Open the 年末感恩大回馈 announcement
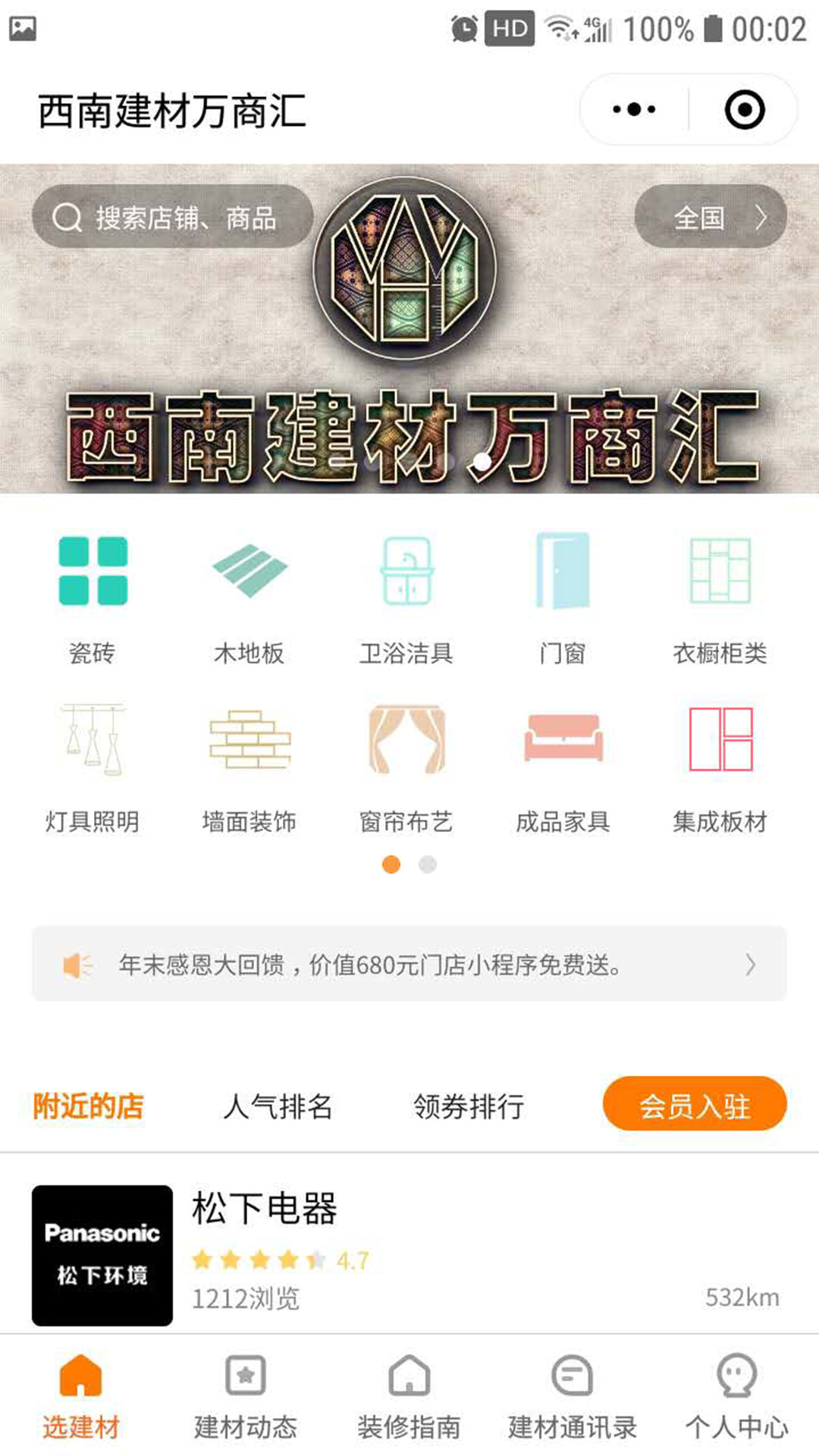 [x=409, y=965]
